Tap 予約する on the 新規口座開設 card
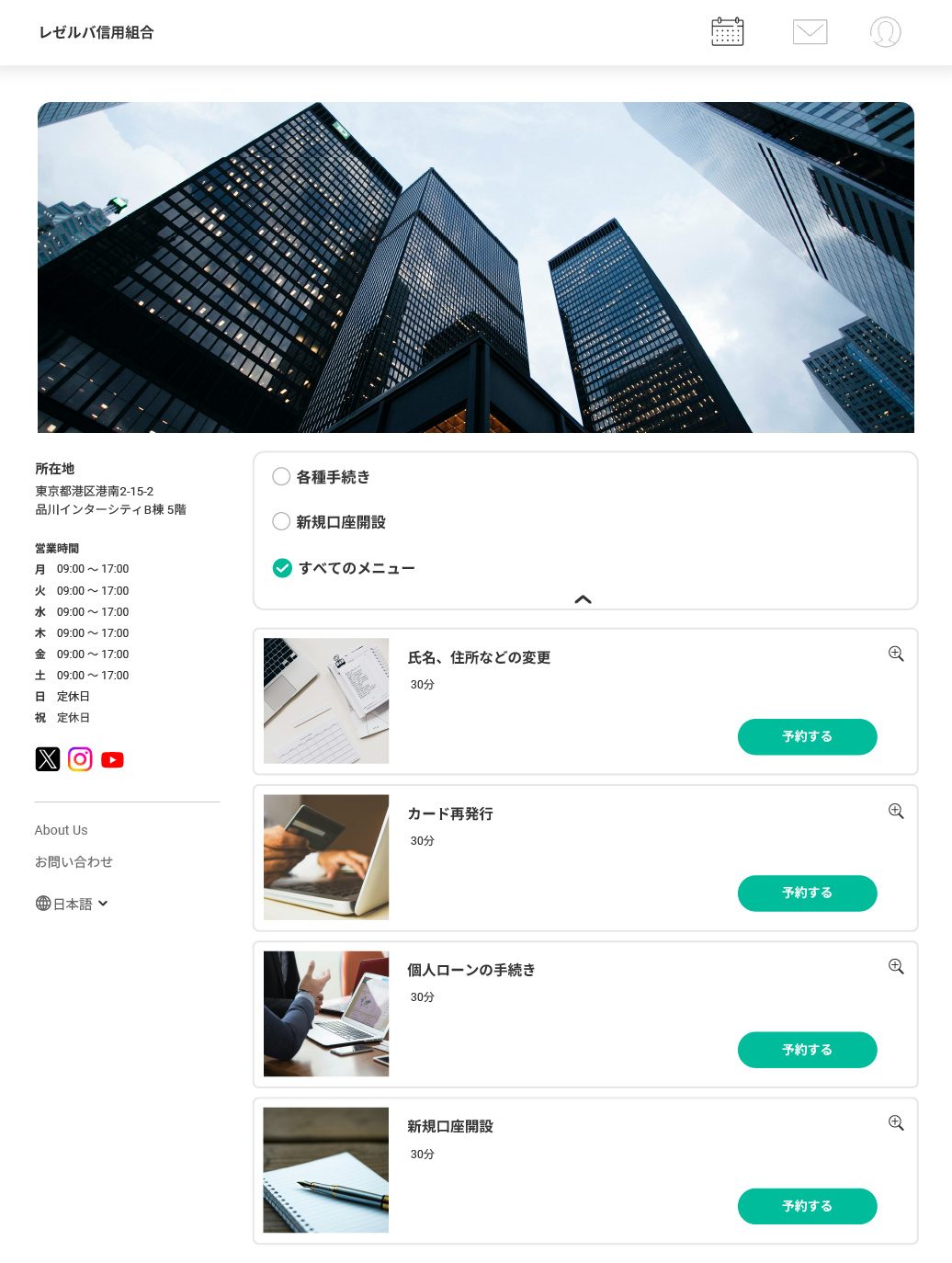The image size is (952, 1263). pyautogui.click(x=807, y=1205)
